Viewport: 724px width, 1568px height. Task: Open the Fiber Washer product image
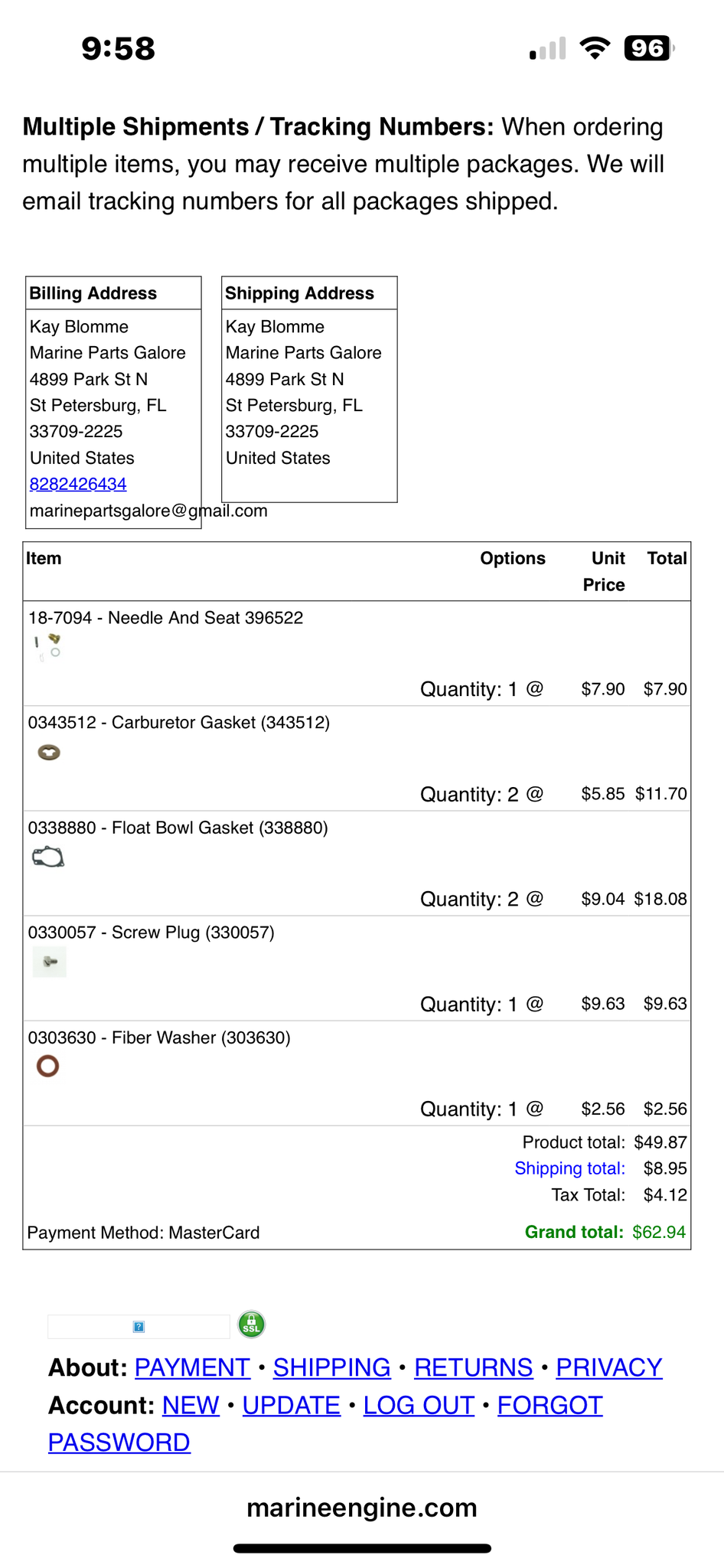[x=47, y=1066]
